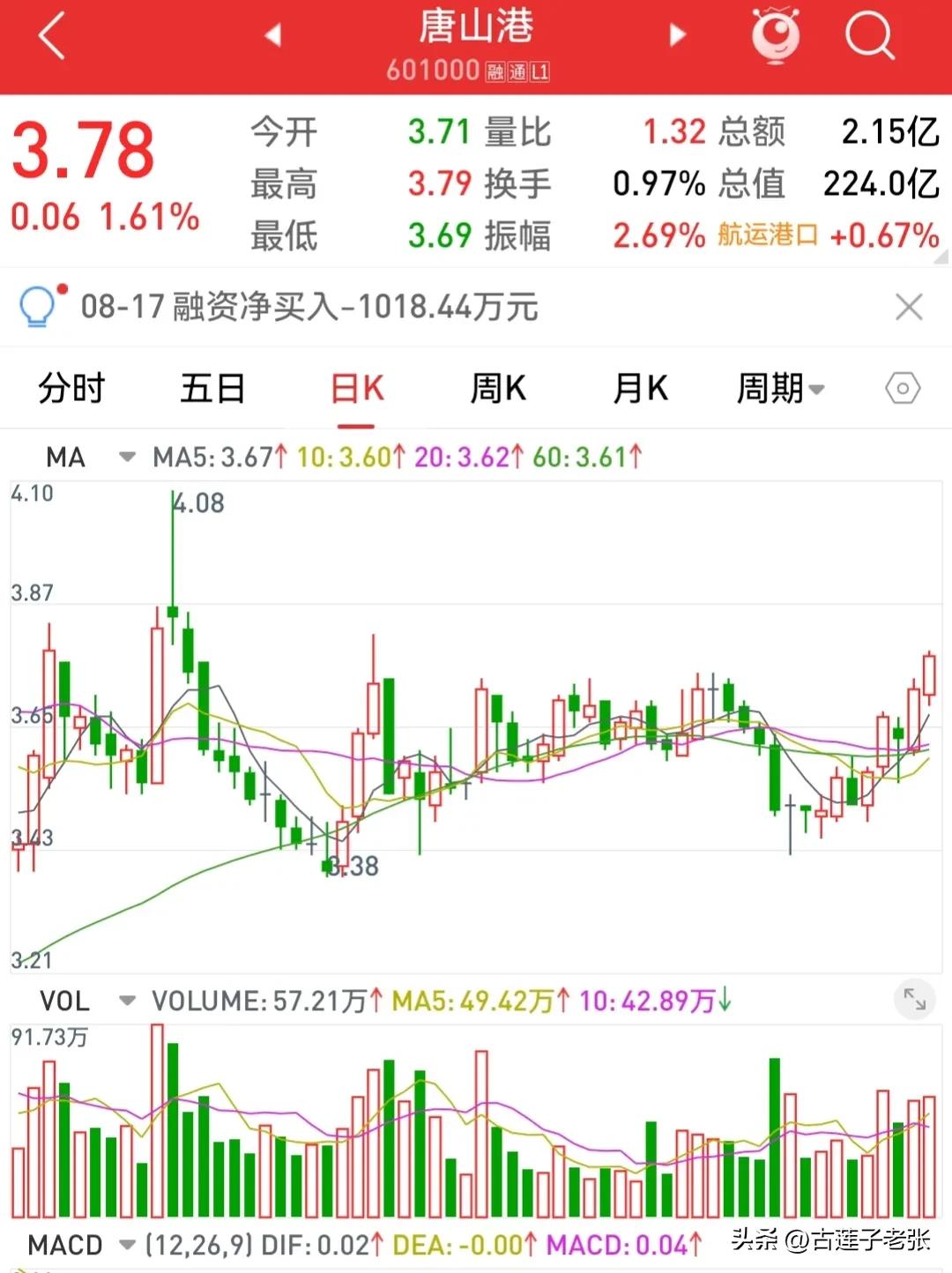This screenshot has width=952, height=1273.
Task: Open search with the magnifier icon
Action: (871, 33)
